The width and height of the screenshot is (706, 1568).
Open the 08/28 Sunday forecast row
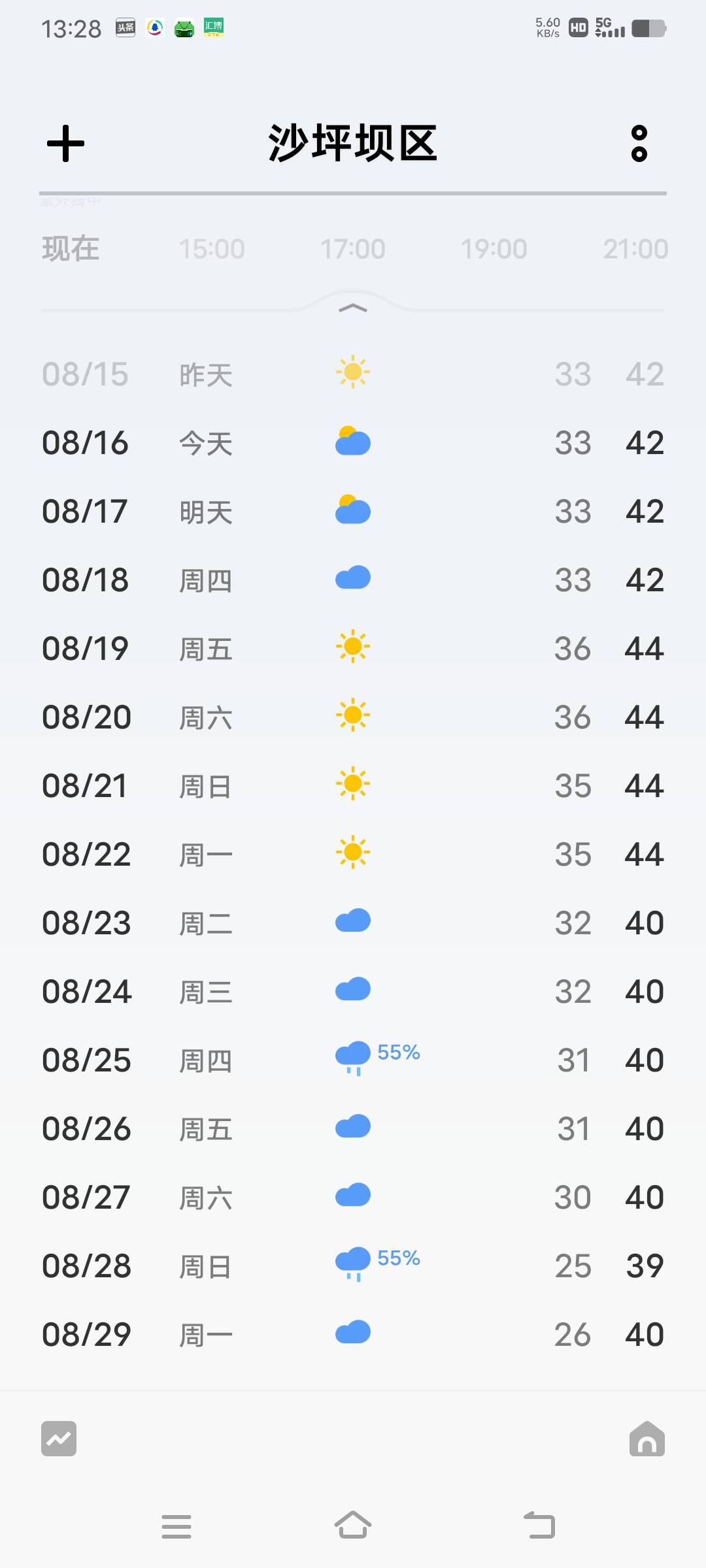point(353,1266)
